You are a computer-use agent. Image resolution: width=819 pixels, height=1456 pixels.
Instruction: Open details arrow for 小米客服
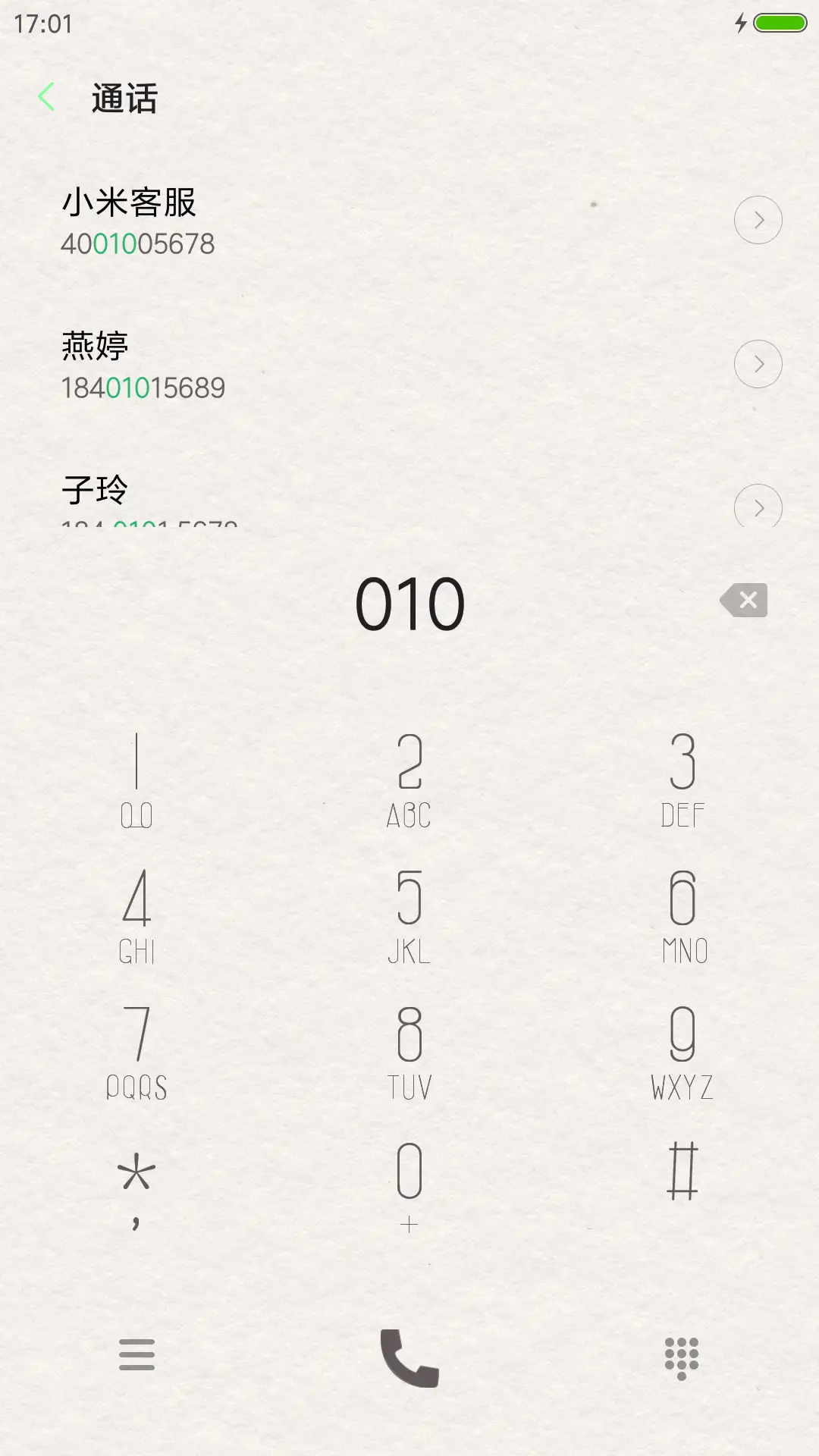758,220
